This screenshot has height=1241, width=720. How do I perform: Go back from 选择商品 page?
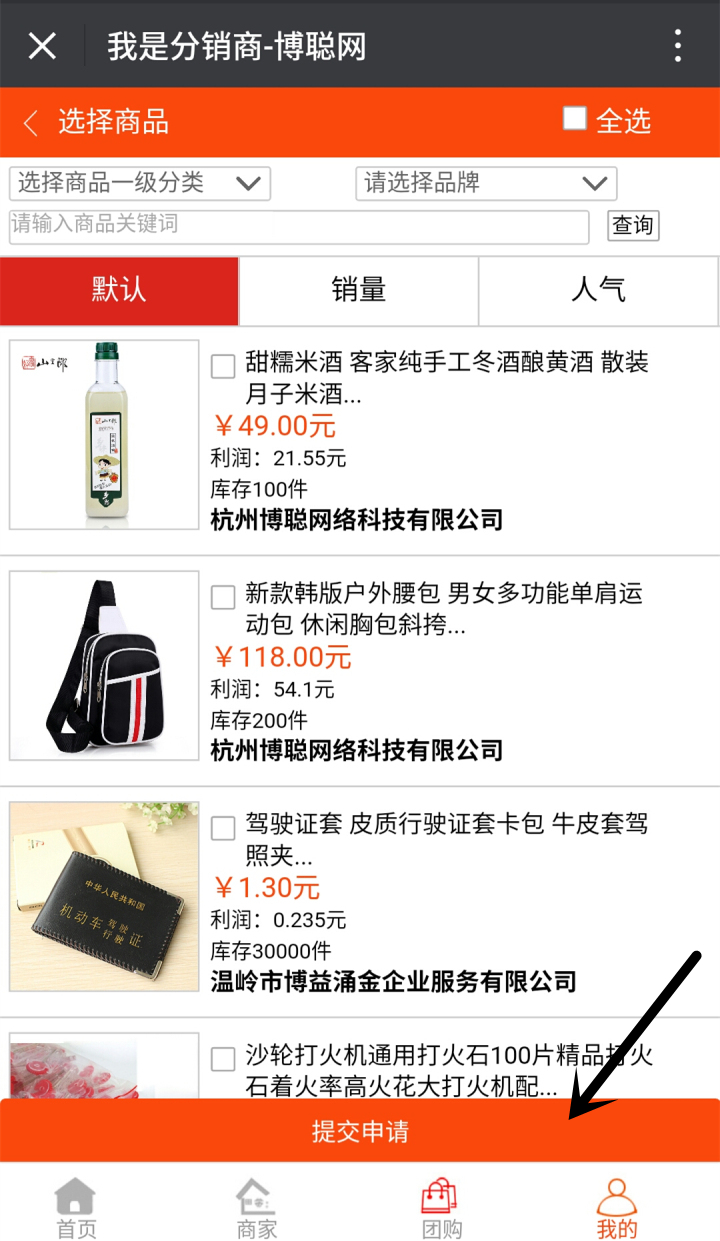[x=30, y=123]
